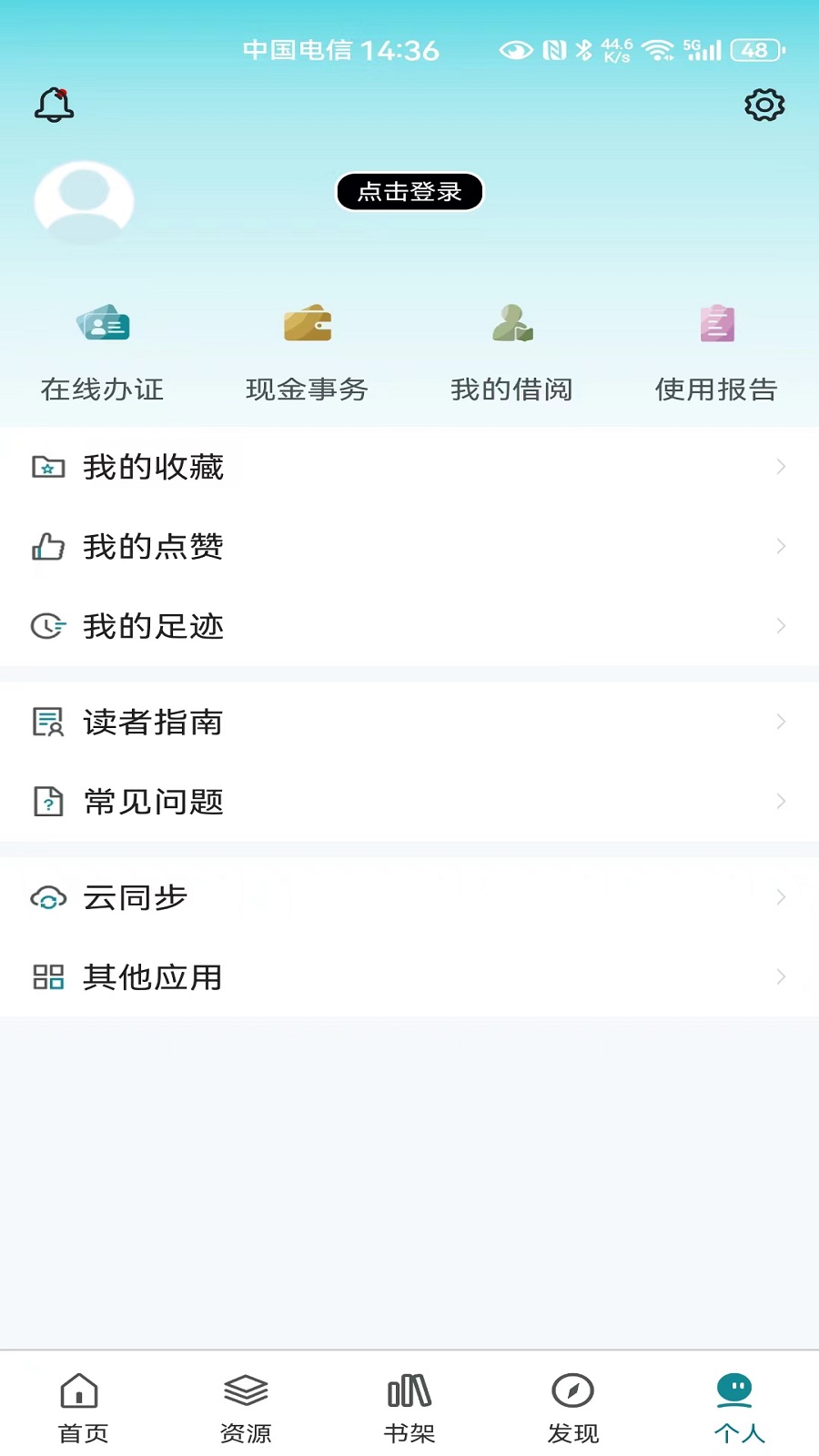Open the settings gear
Viewport: 819px width, 1456px height.
[x=764, y=104]
